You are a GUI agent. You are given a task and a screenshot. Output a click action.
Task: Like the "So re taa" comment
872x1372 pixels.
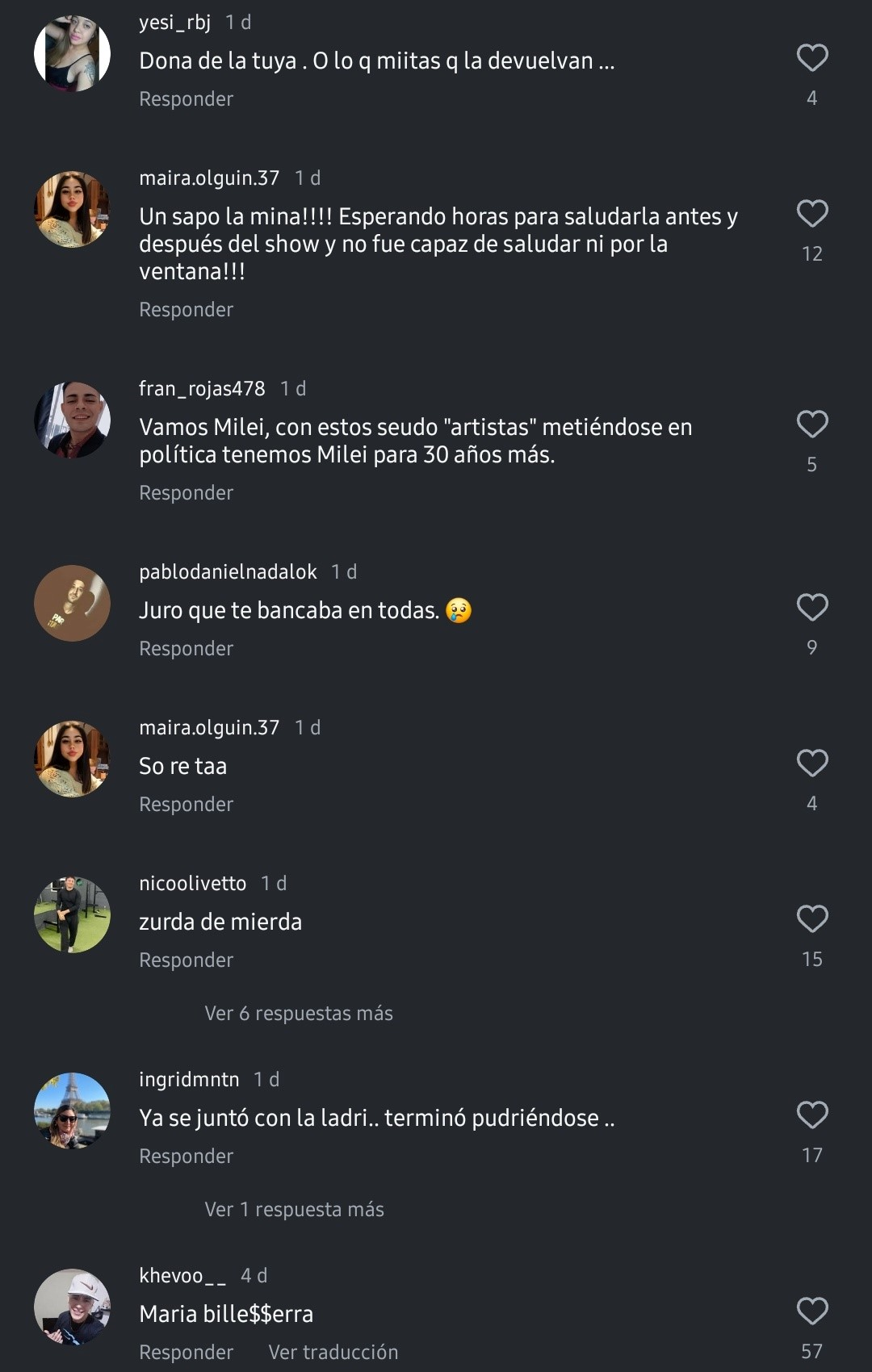pyautogui.click(x=811, y=763)
